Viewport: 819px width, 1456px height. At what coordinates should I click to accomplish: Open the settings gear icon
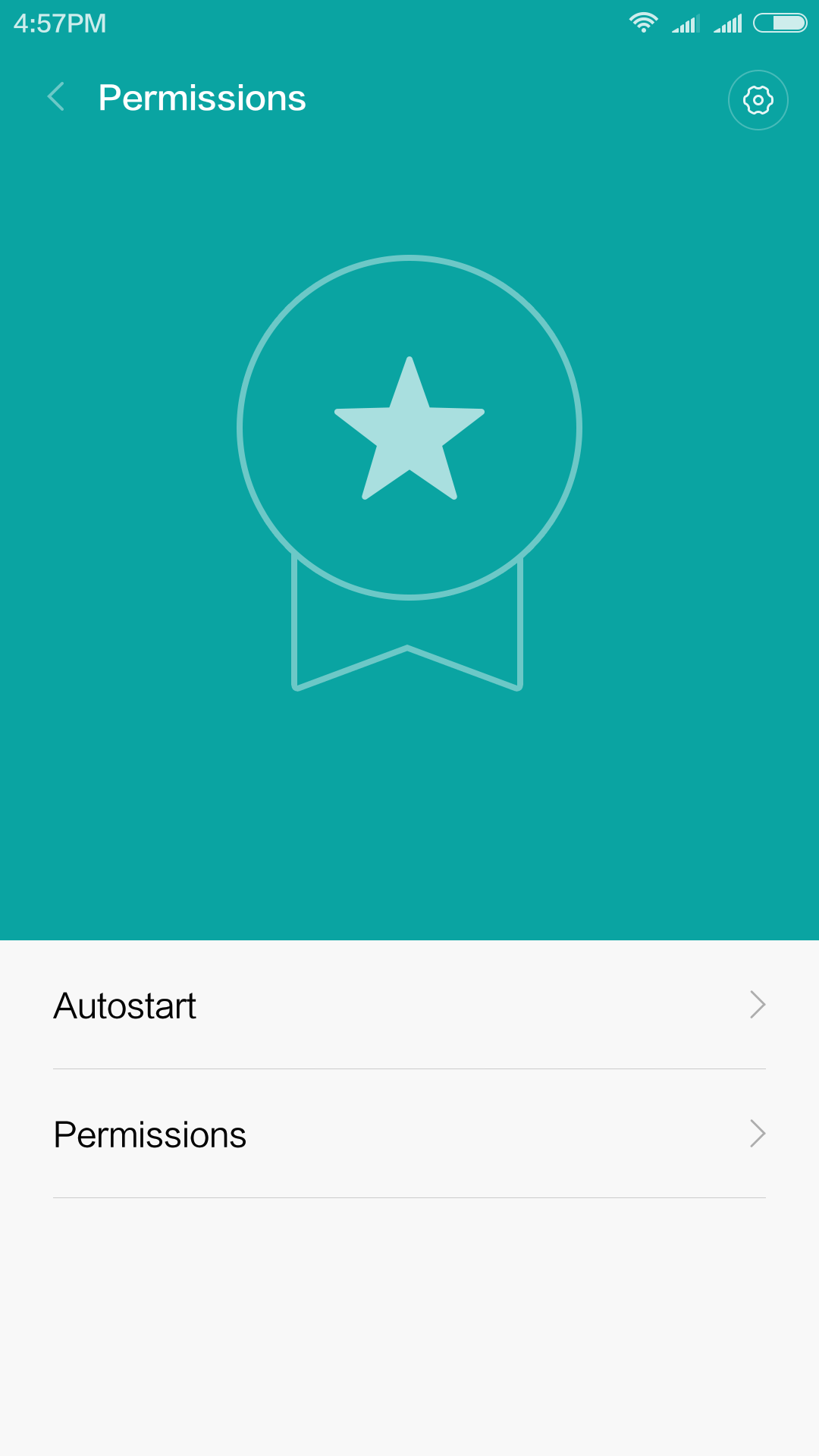pyautogui.click(x=758, y=100)
